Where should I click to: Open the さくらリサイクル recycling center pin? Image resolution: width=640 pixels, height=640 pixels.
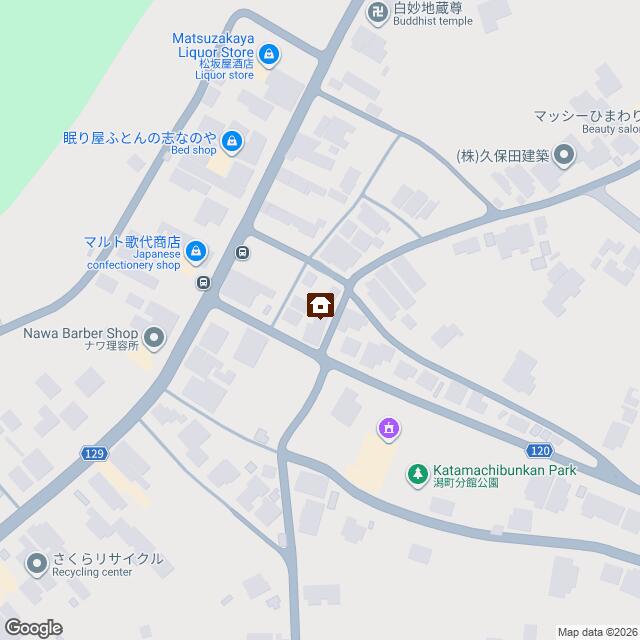[x=37, y=565]
